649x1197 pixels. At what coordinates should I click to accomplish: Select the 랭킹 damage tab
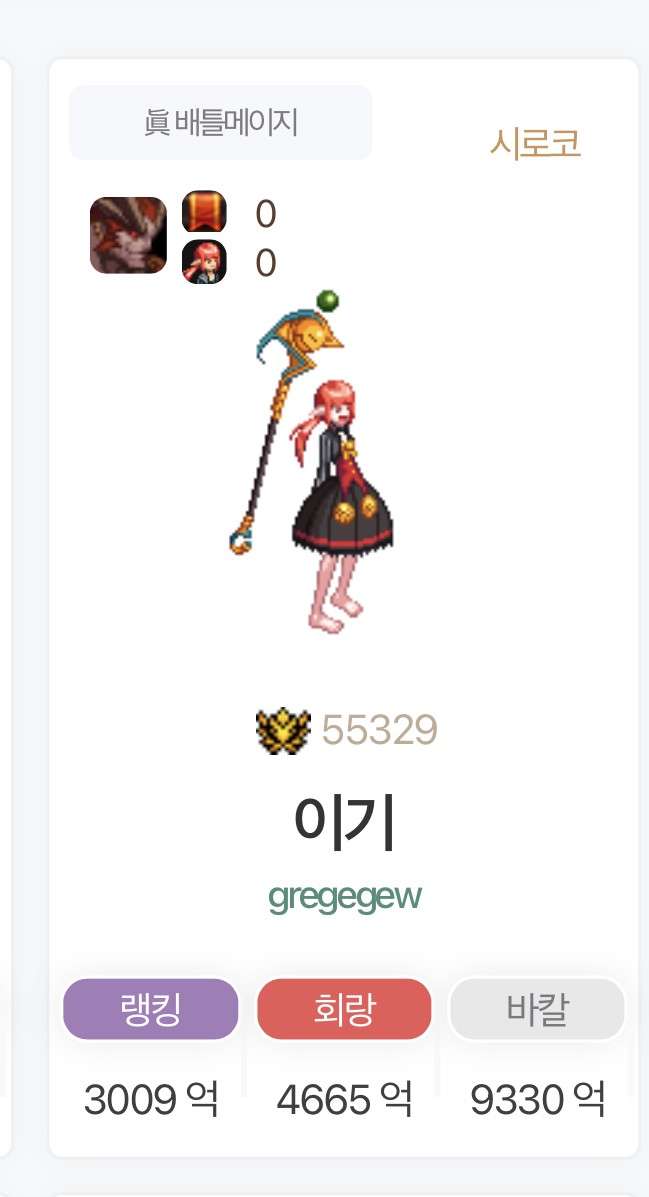[151, 1010]
